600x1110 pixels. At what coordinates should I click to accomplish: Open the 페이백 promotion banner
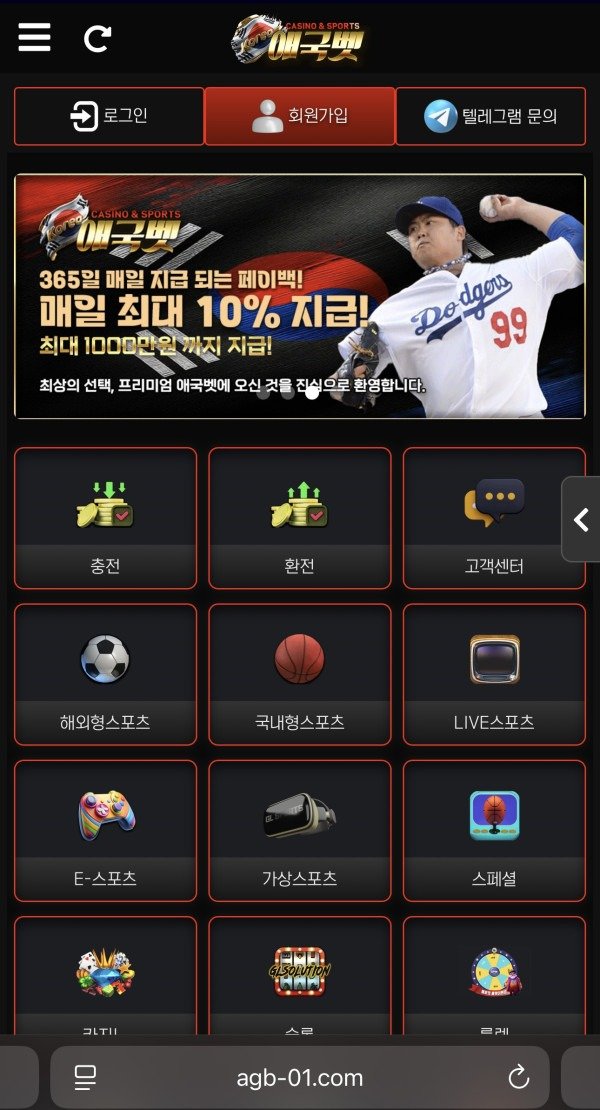(299, 296)
